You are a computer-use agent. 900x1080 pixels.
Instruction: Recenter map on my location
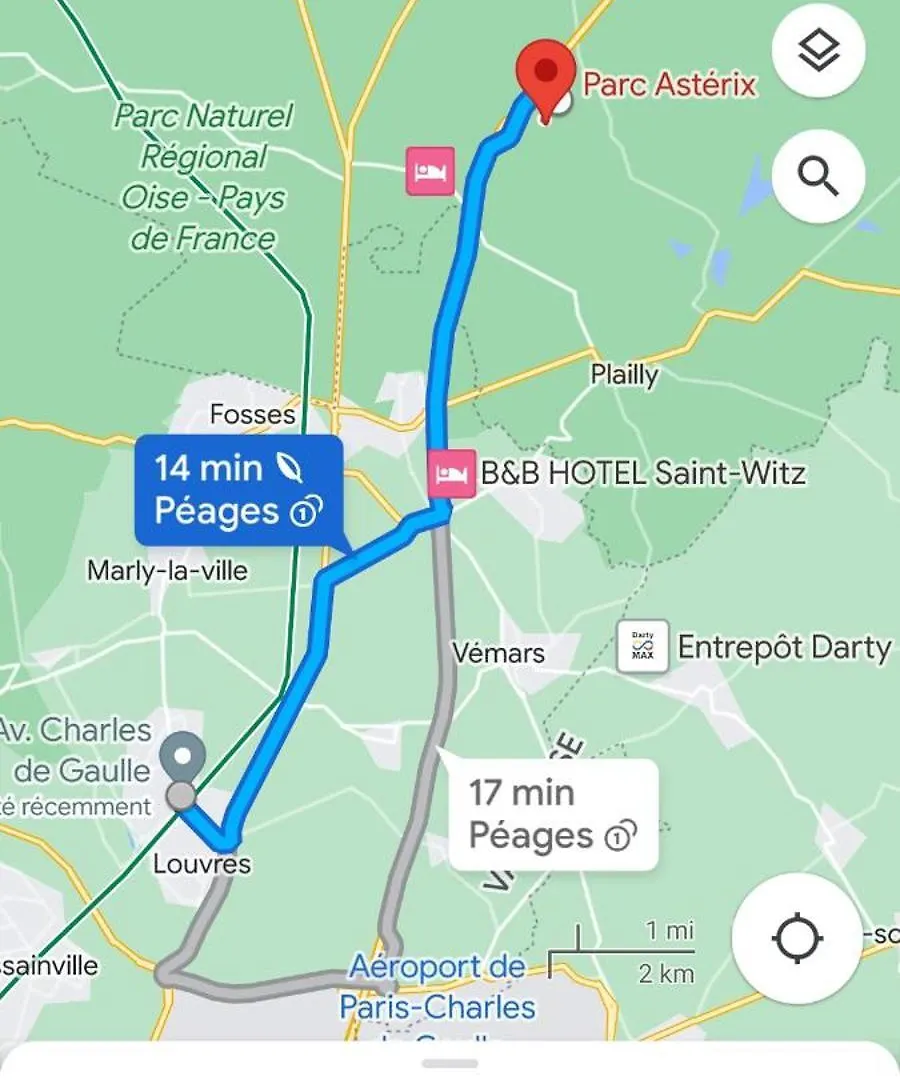(x=796, y=938)
